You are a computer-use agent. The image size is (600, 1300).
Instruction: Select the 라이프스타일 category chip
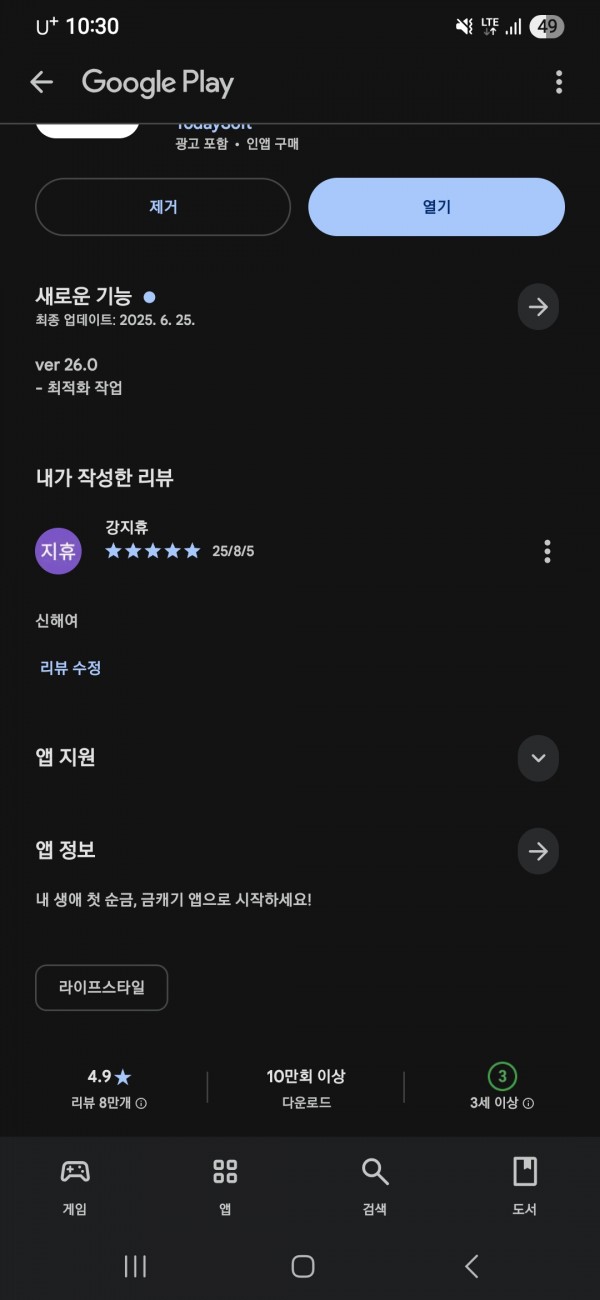pos(101,987)
